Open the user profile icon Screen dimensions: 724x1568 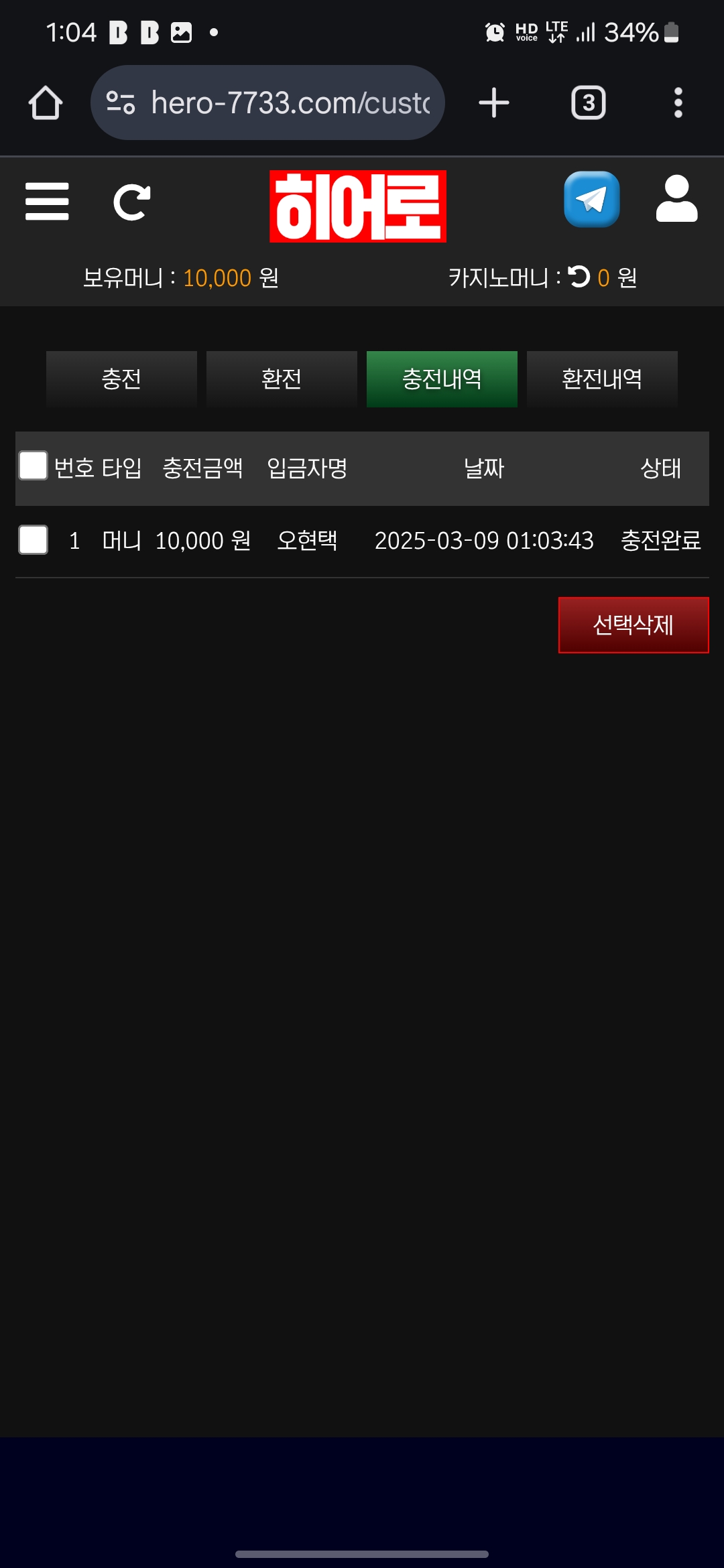coord(676,199)
